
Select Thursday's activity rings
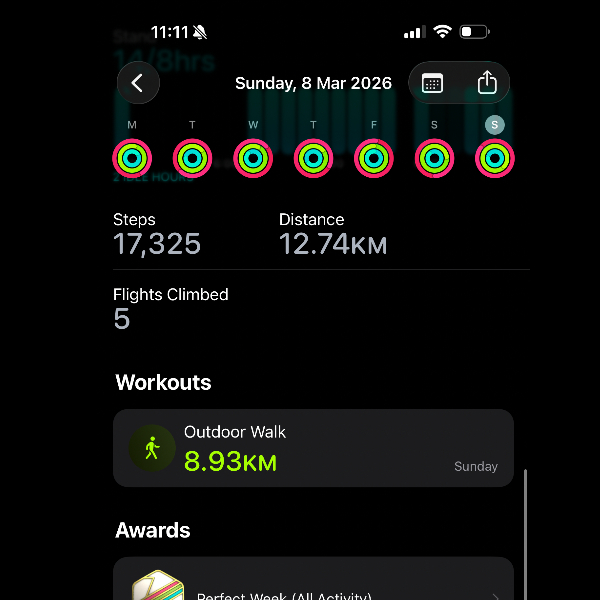pyautogui.click(x=313, y=158)
